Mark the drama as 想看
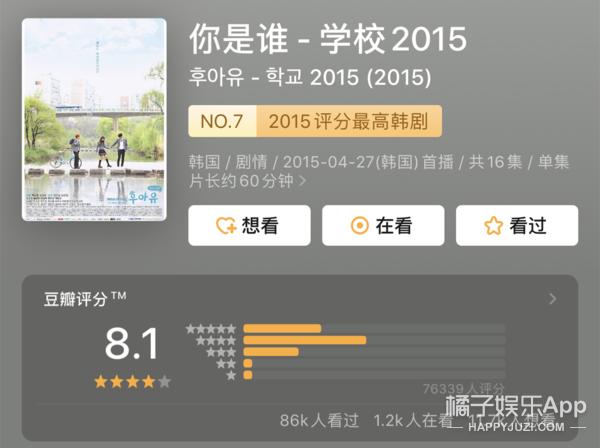This screenshot has width=600, height=448. pyautogui.click(x=248, y=226)
